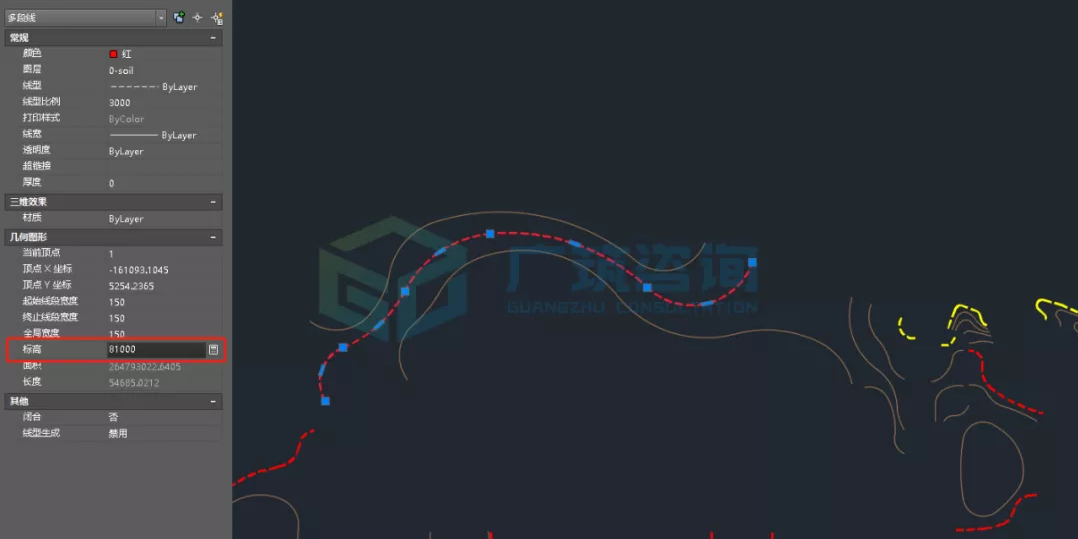Edit the 全局宽度 value 150
The height and width of the screenshot is (539, 1078).
160,333
